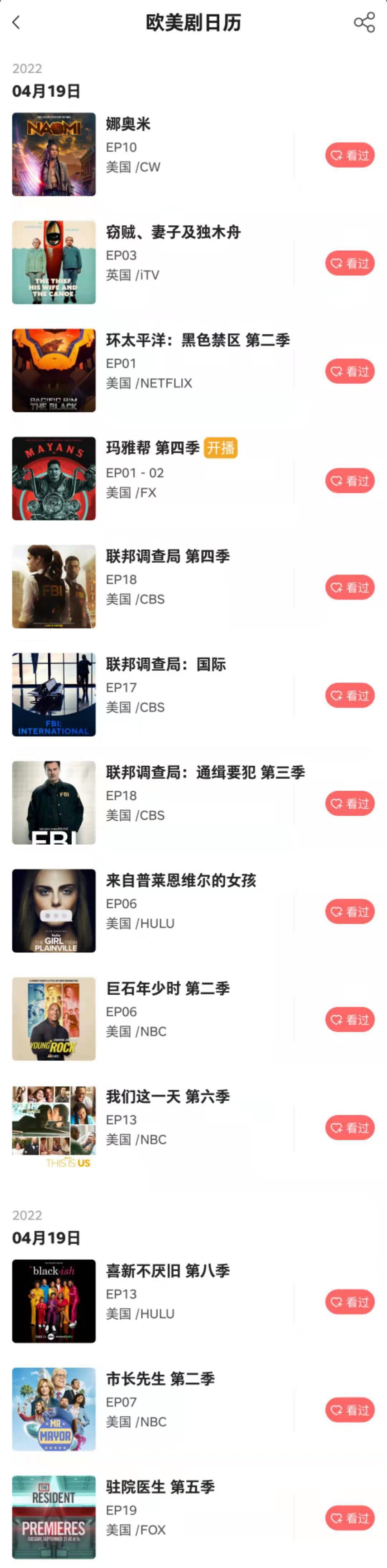This screenshot has height=1568, width=387.
Task: Open the 玛雅帮 第四季 poster
Action: [54, 479]
